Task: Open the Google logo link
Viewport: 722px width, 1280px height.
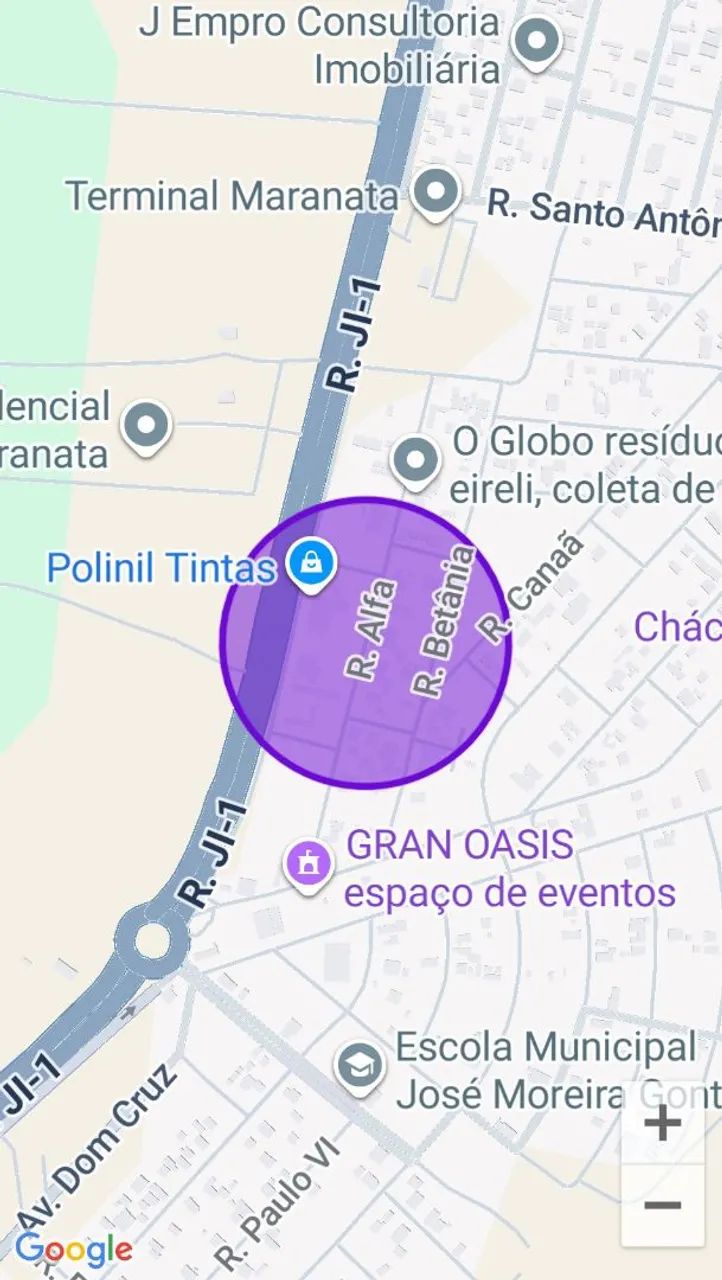Action: coord(73,1250)
